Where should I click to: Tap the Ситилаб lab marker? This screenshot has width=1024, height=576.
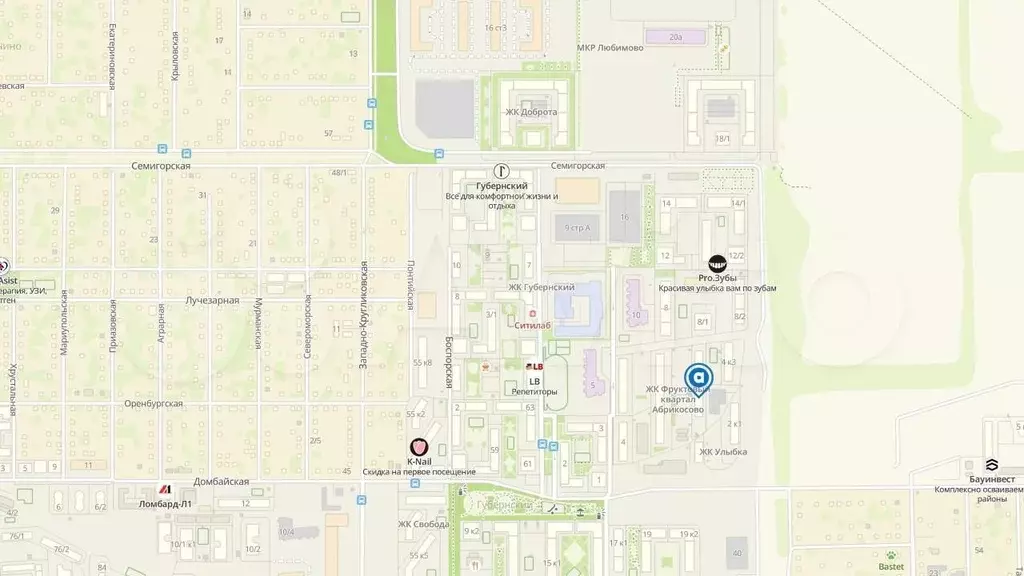pyautogui.click(x=534, y=313)
